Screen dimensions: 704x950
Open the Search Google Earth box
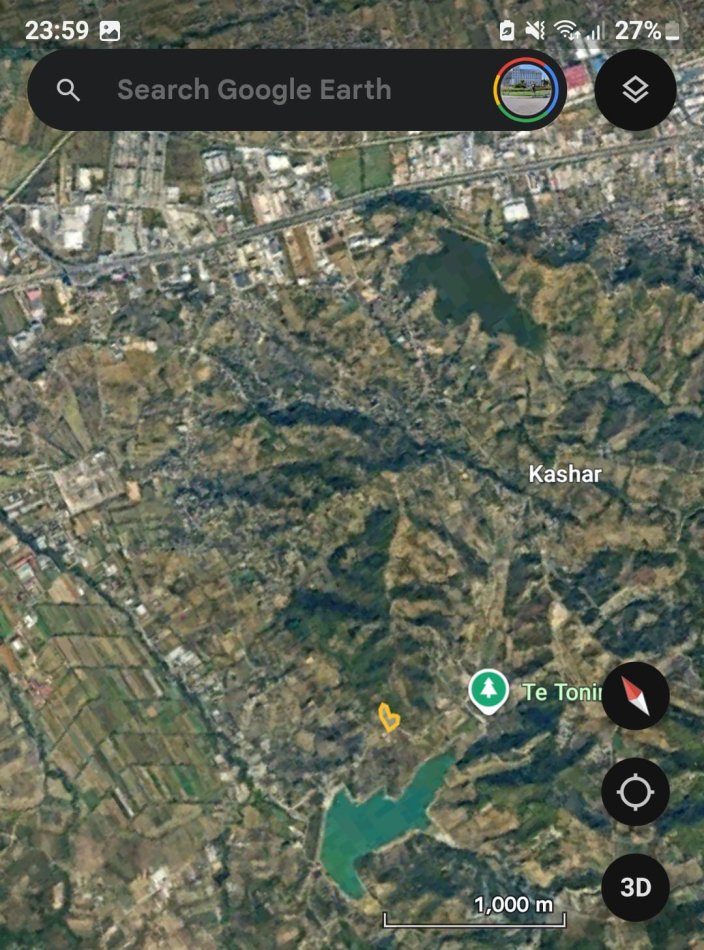click(x=253, y=90)
